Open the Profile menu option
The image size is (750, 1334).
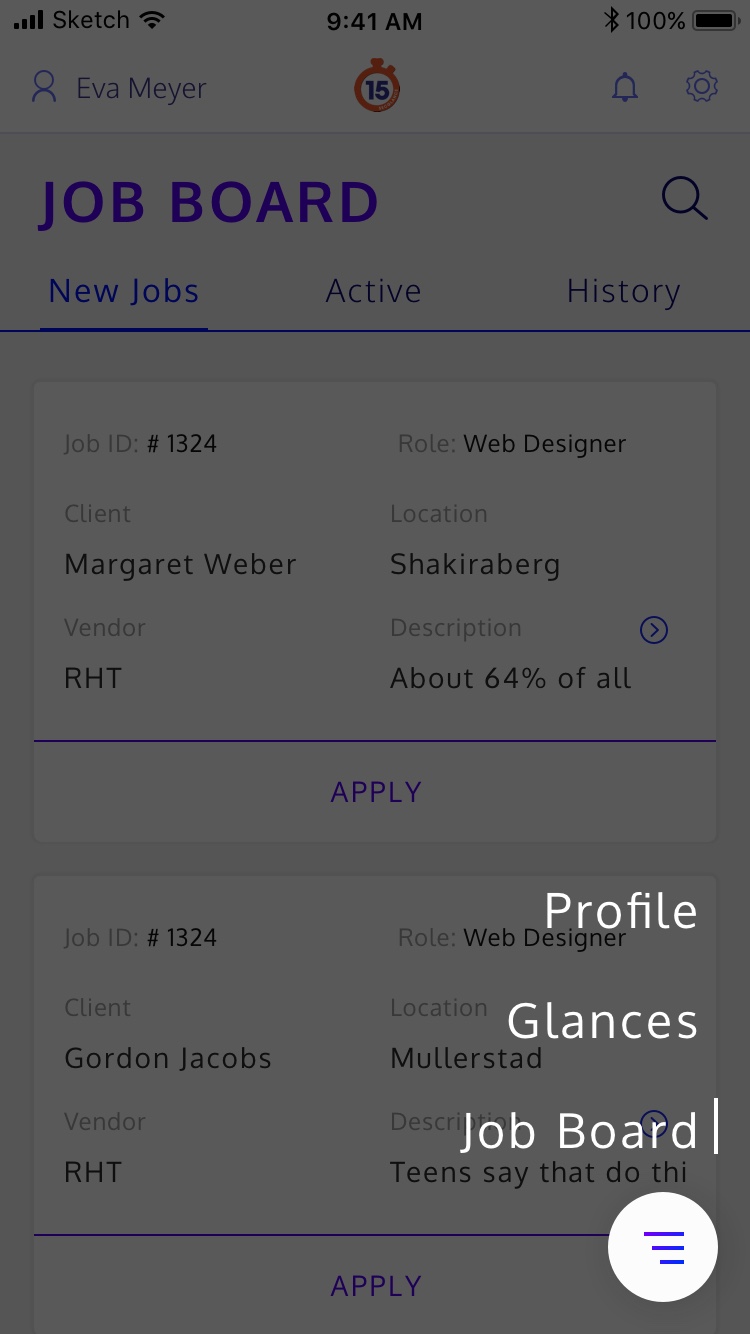point(621,911)
